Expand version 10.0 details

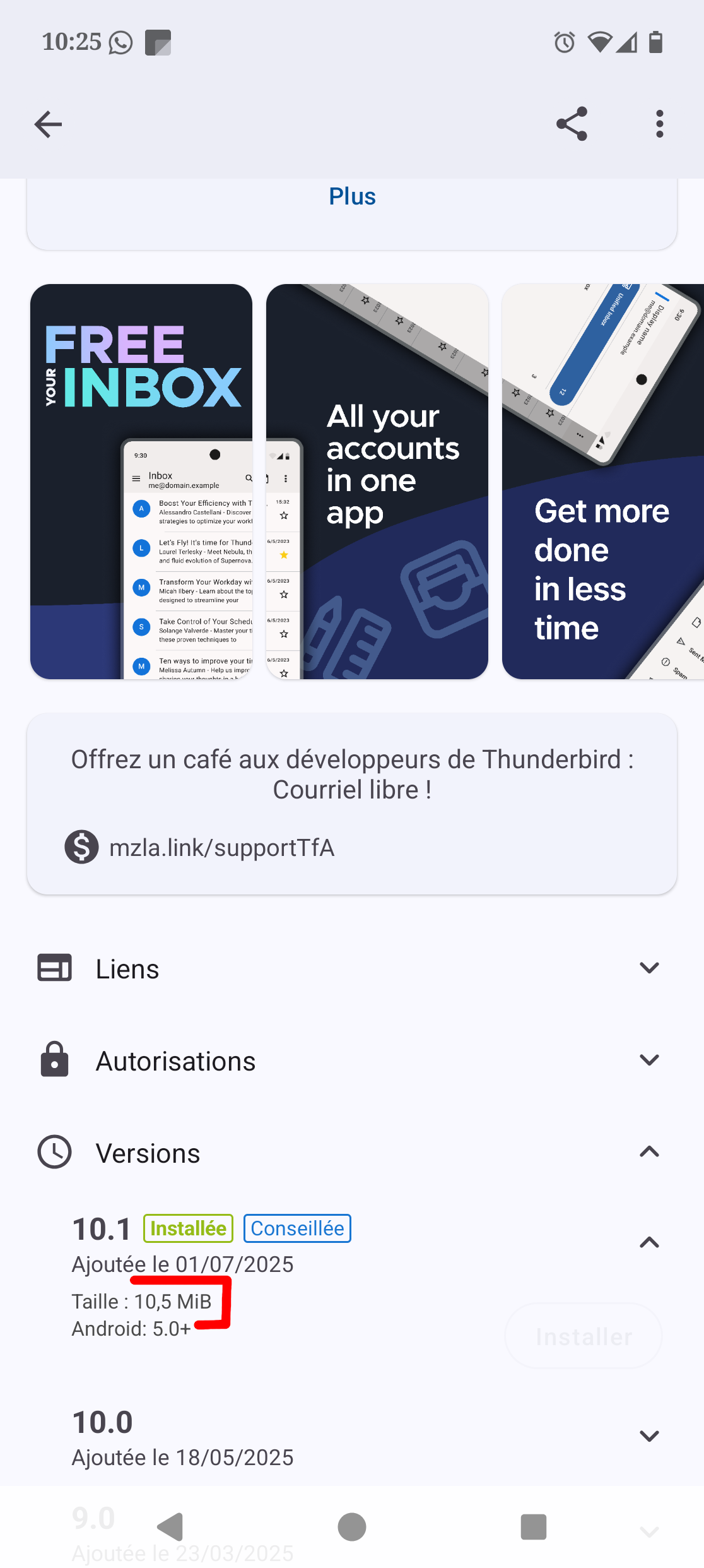click(x=649, y=1437)
